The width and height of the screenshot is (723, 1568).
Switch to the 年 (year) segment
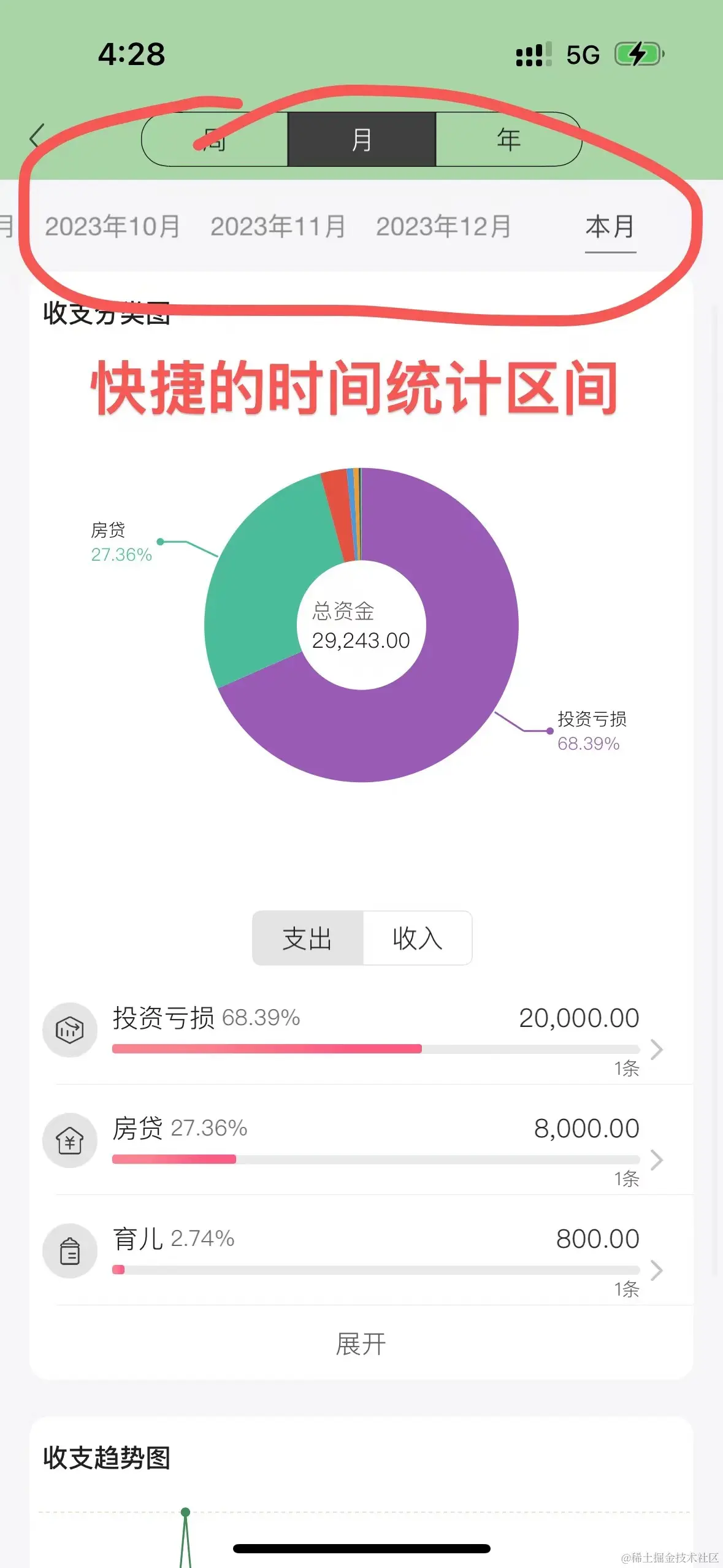pyautogui.click(x=508, y=139)
